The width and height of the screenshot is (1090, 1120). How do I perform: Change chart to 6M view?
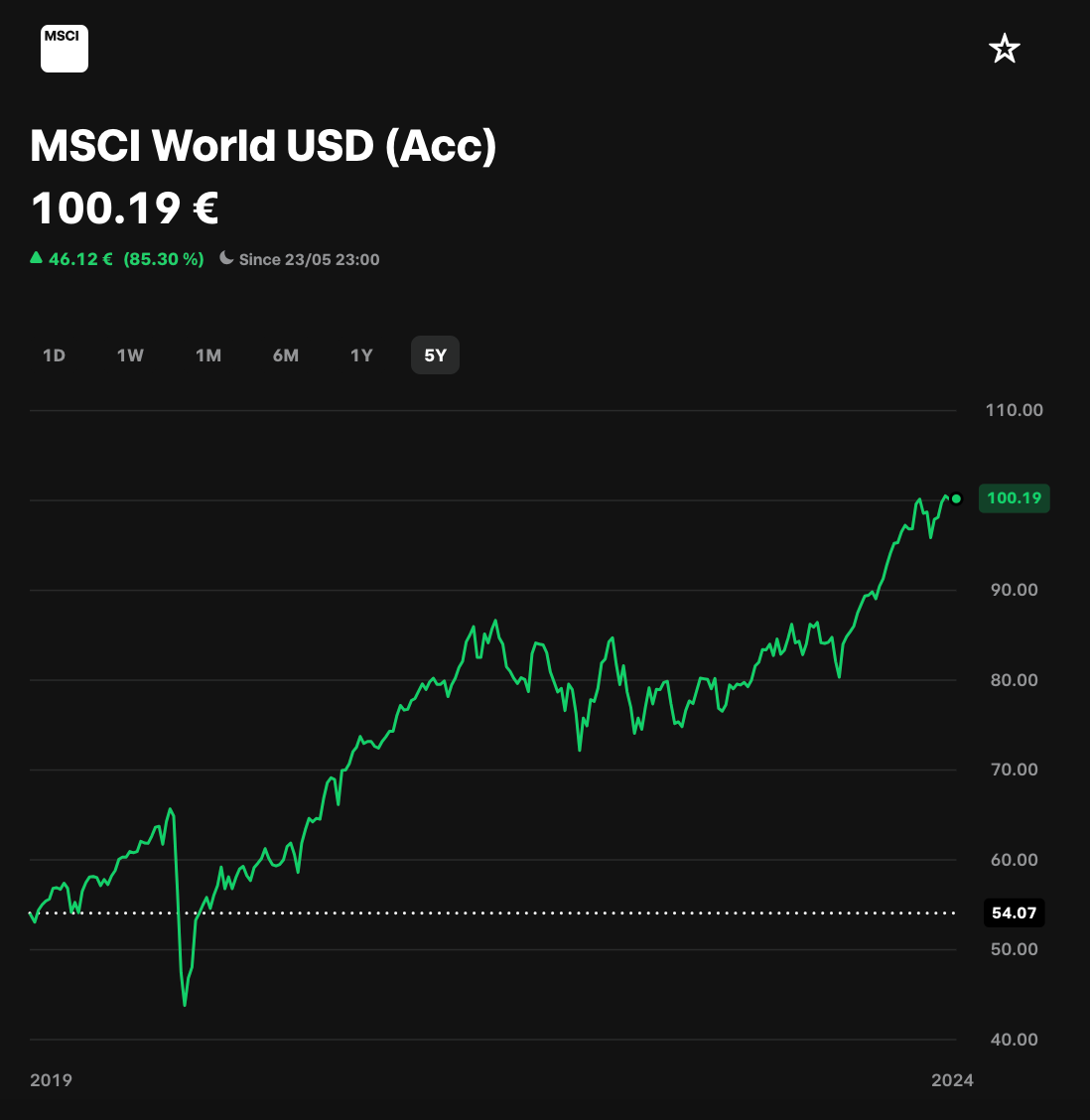pyautogui.click(x=286, y=355)
